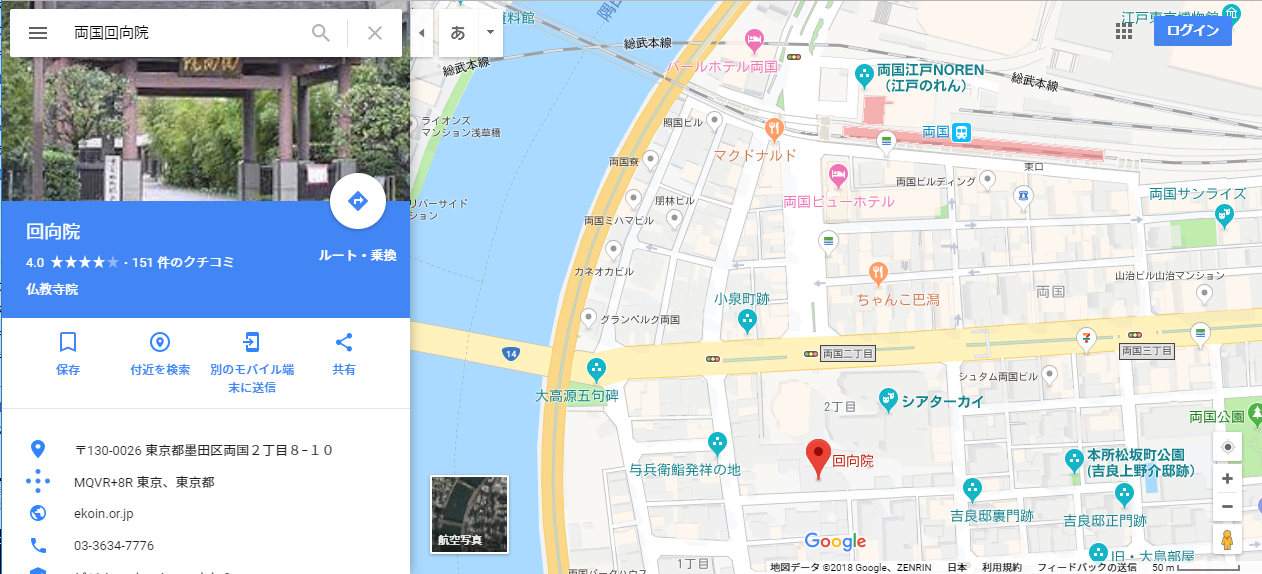
Task: Zoom out of the map
Action: tap(1227, 507)
